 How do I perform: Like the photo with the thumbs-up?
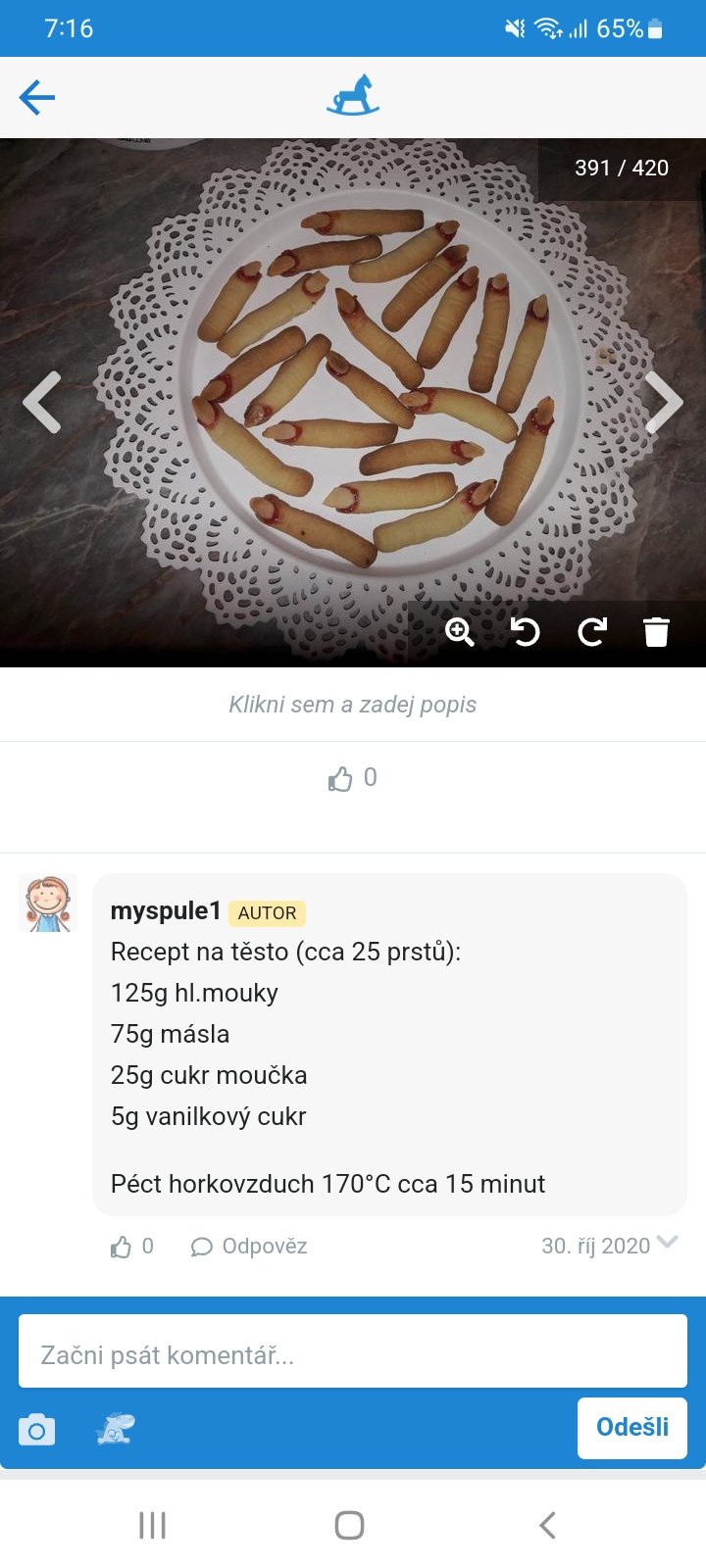(x=340, y=779)
